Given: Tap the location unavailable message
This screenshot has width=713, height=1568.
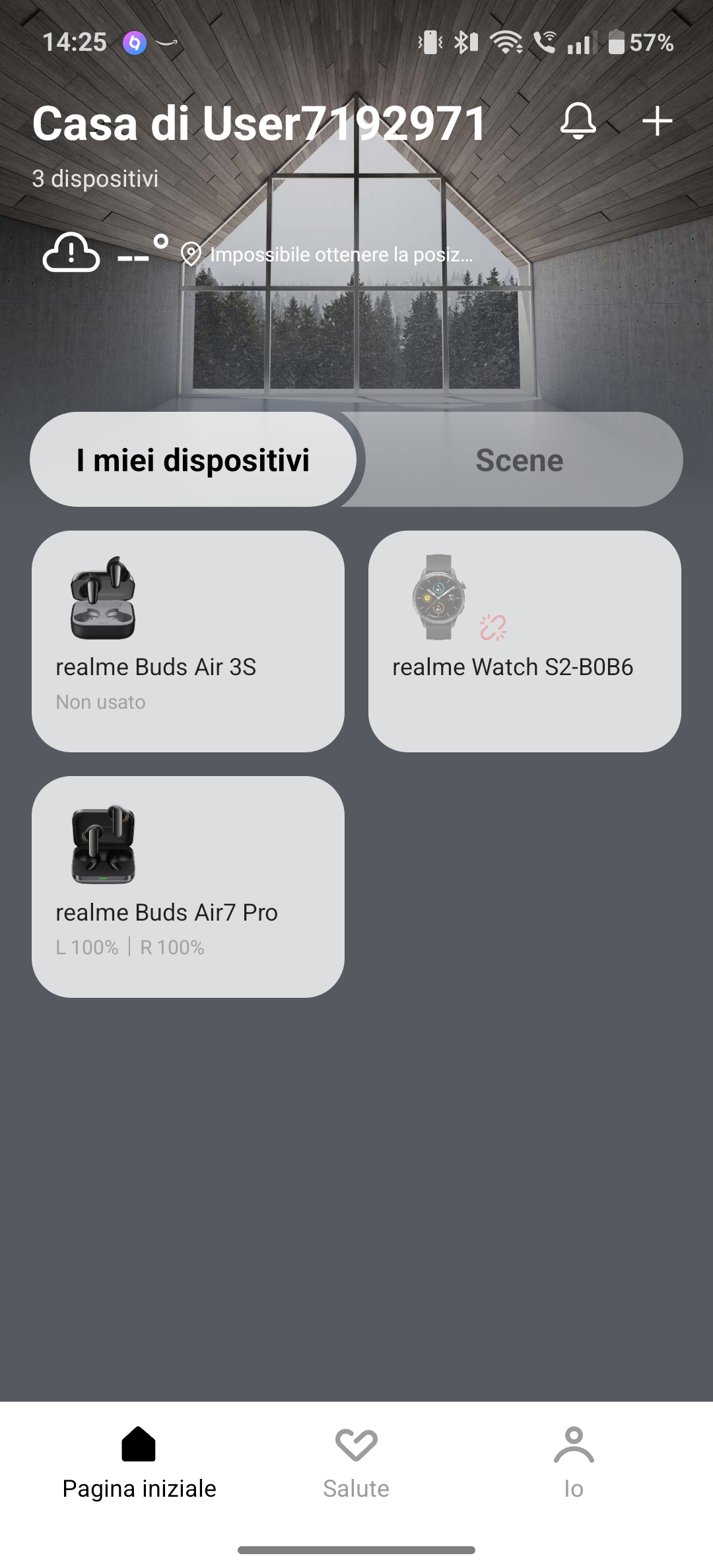Looking at the screenshot, I should 327,255.
